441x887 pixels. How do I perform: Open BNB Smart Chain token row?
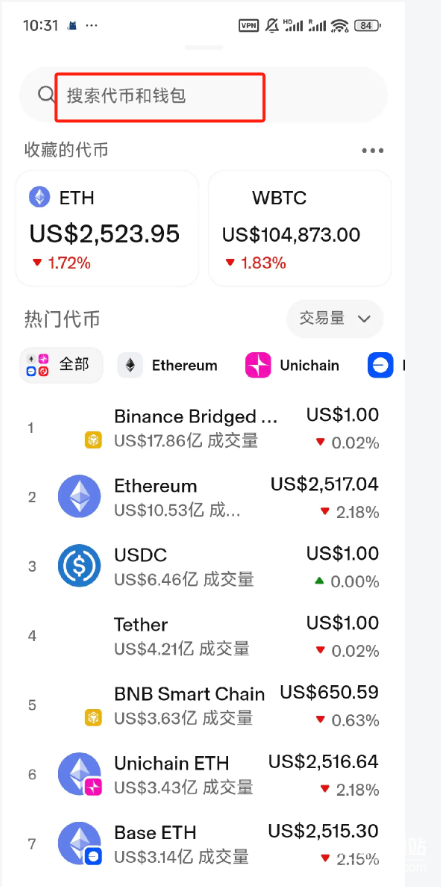[x=204, y=705]
